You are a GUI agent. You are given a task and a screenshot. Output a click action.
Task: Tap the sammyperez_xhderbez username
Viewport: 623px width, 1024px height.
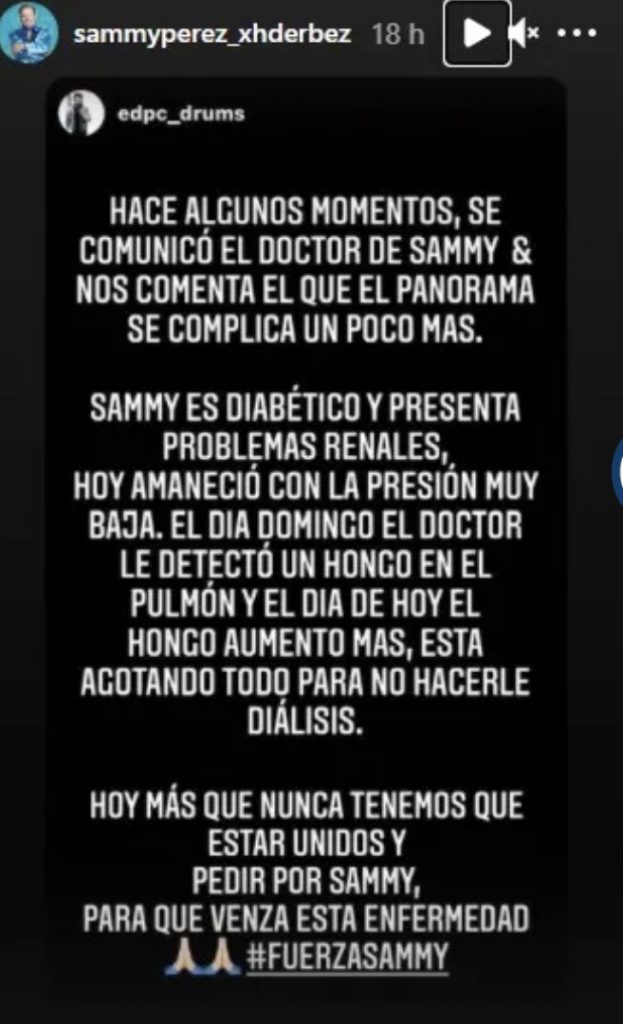coord(212,34)
